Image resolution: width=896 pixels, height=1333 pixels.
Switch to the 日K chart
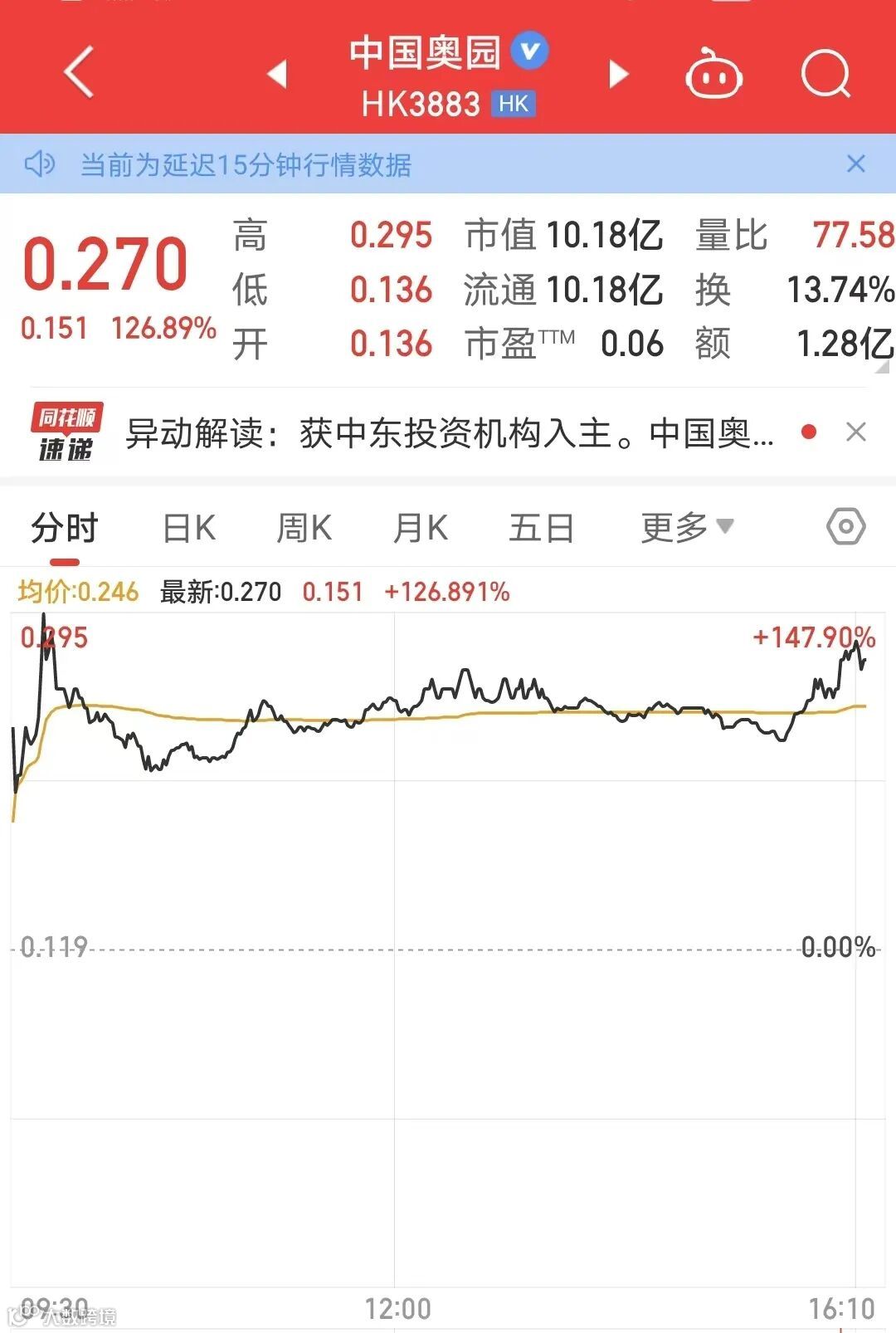[x=189, y=529]
